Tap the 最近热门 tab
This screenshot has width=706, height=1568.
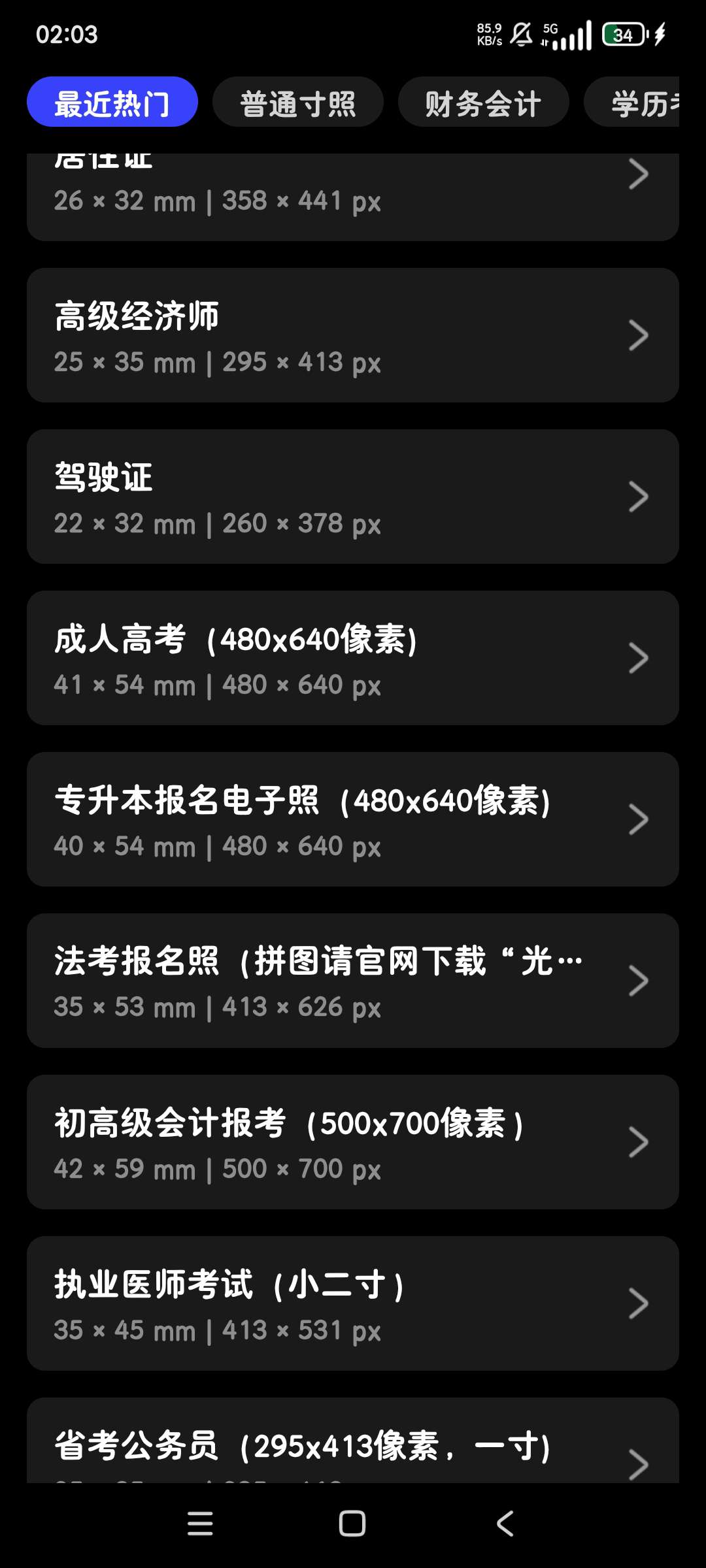(x=112, y=103)
